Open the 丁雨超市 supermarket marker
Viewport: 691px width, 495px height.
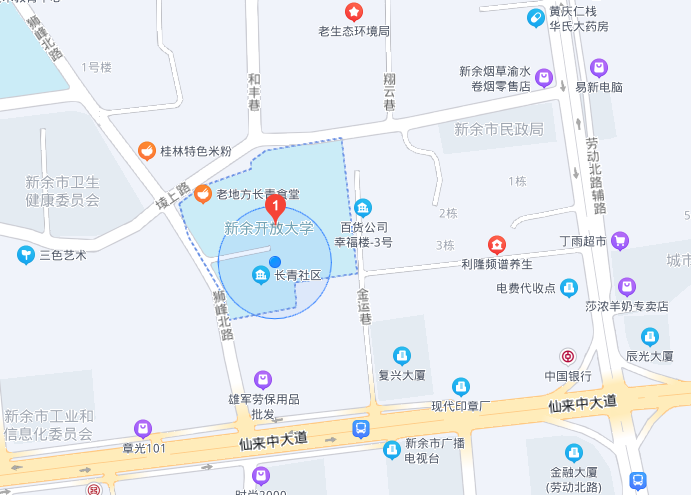point(620,240)
